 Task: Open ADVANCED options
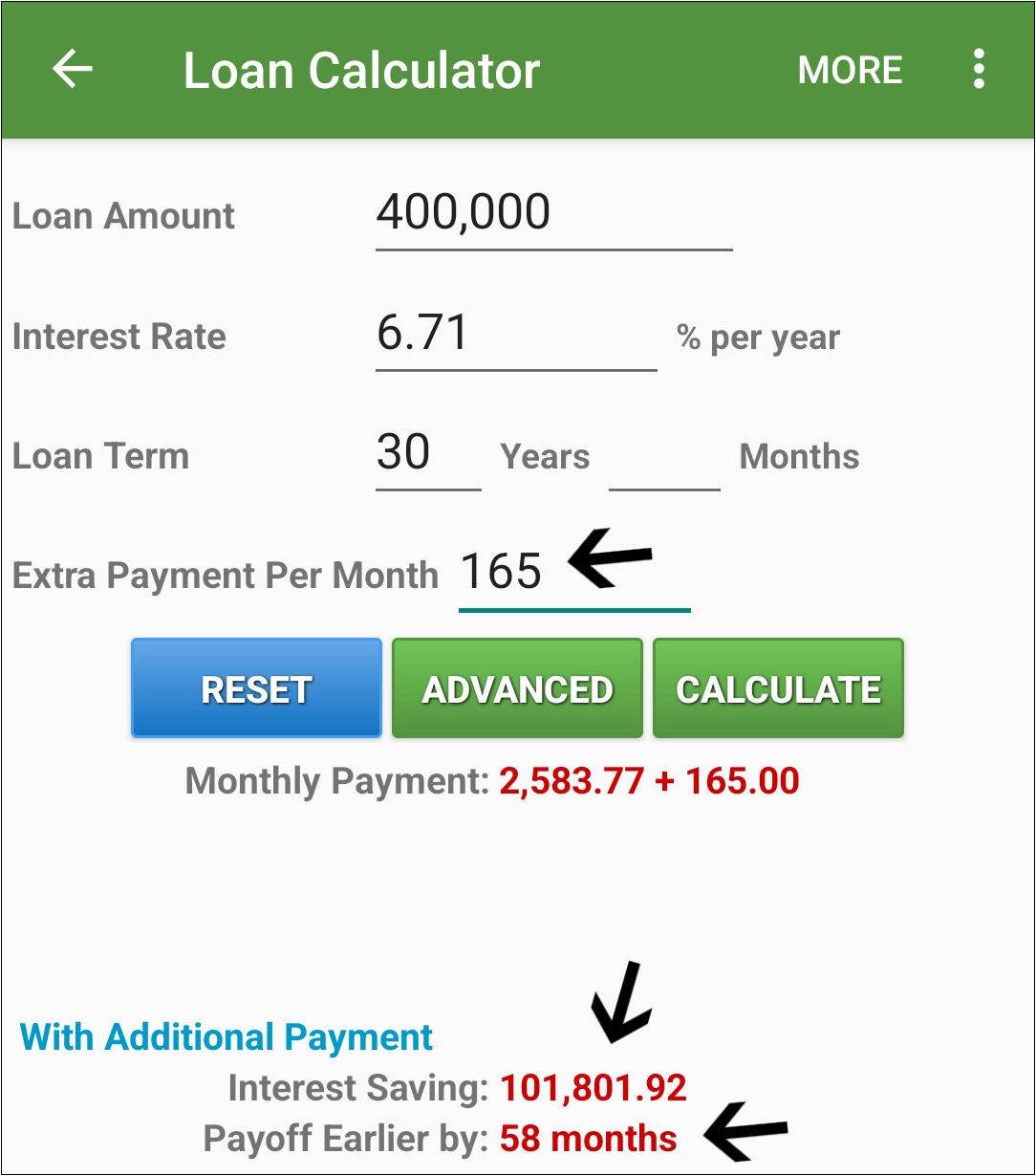517,689
